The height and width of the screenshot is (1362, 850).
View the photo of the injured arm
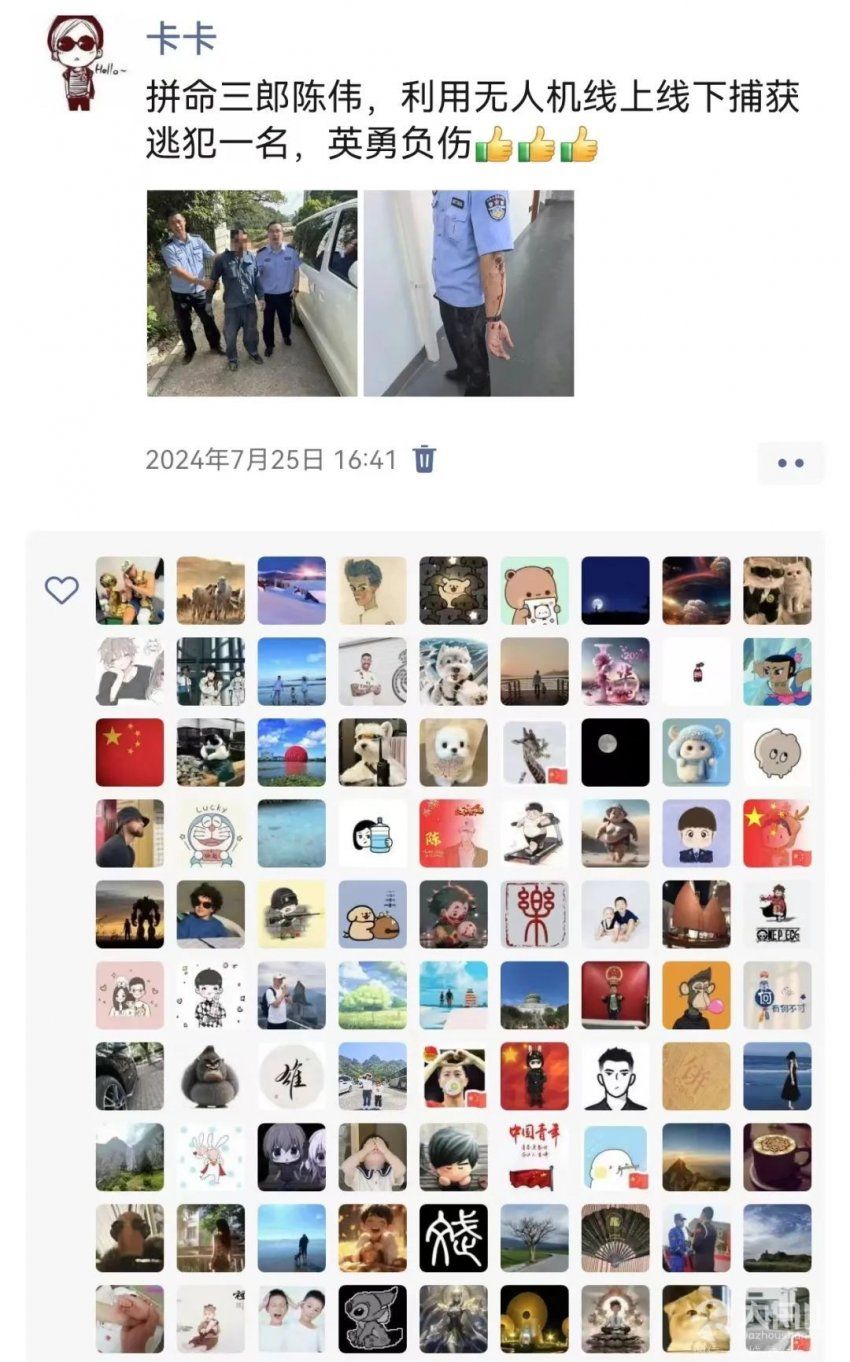click(x=468, y=293)
